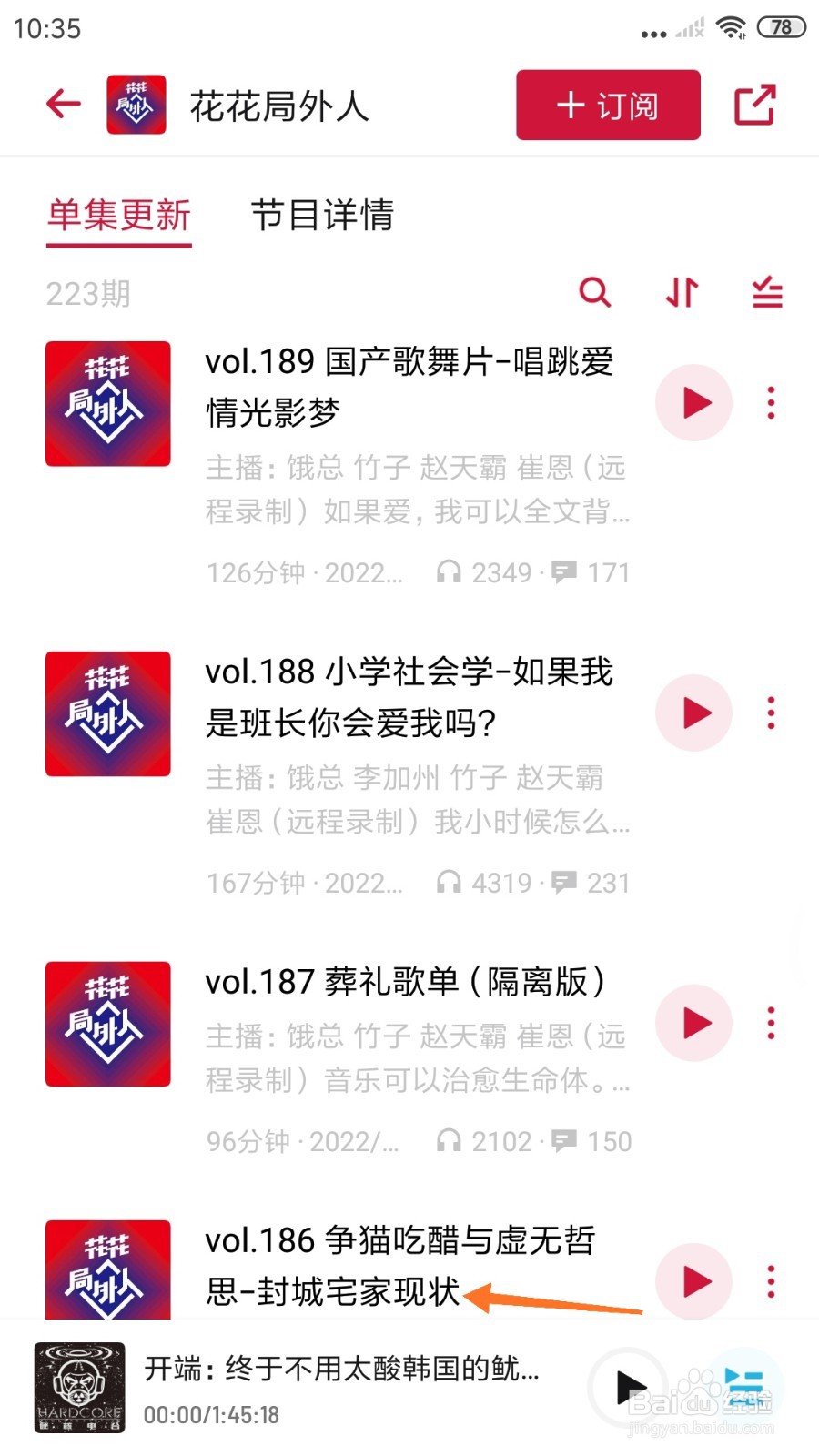819x1456 pixels.
Task: Open more options for vol.188
Action: 771,713
